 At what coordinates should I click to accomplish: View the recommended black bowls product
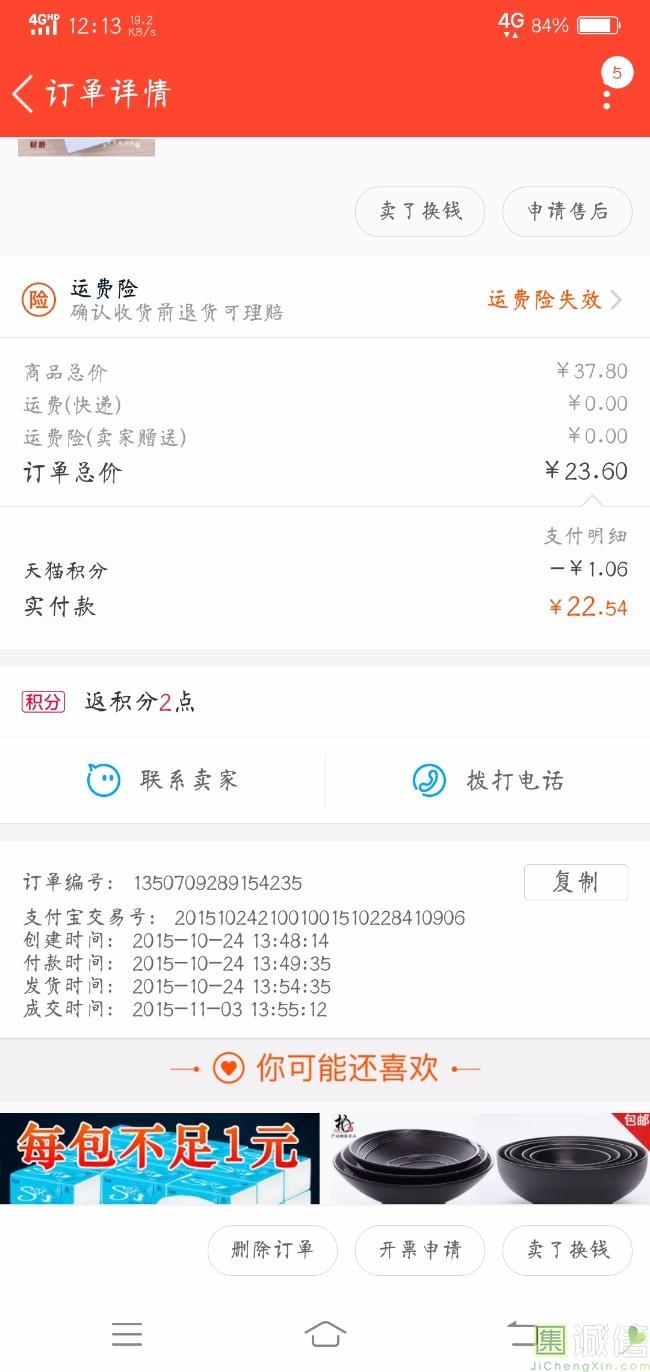[x=490, y=1158]
